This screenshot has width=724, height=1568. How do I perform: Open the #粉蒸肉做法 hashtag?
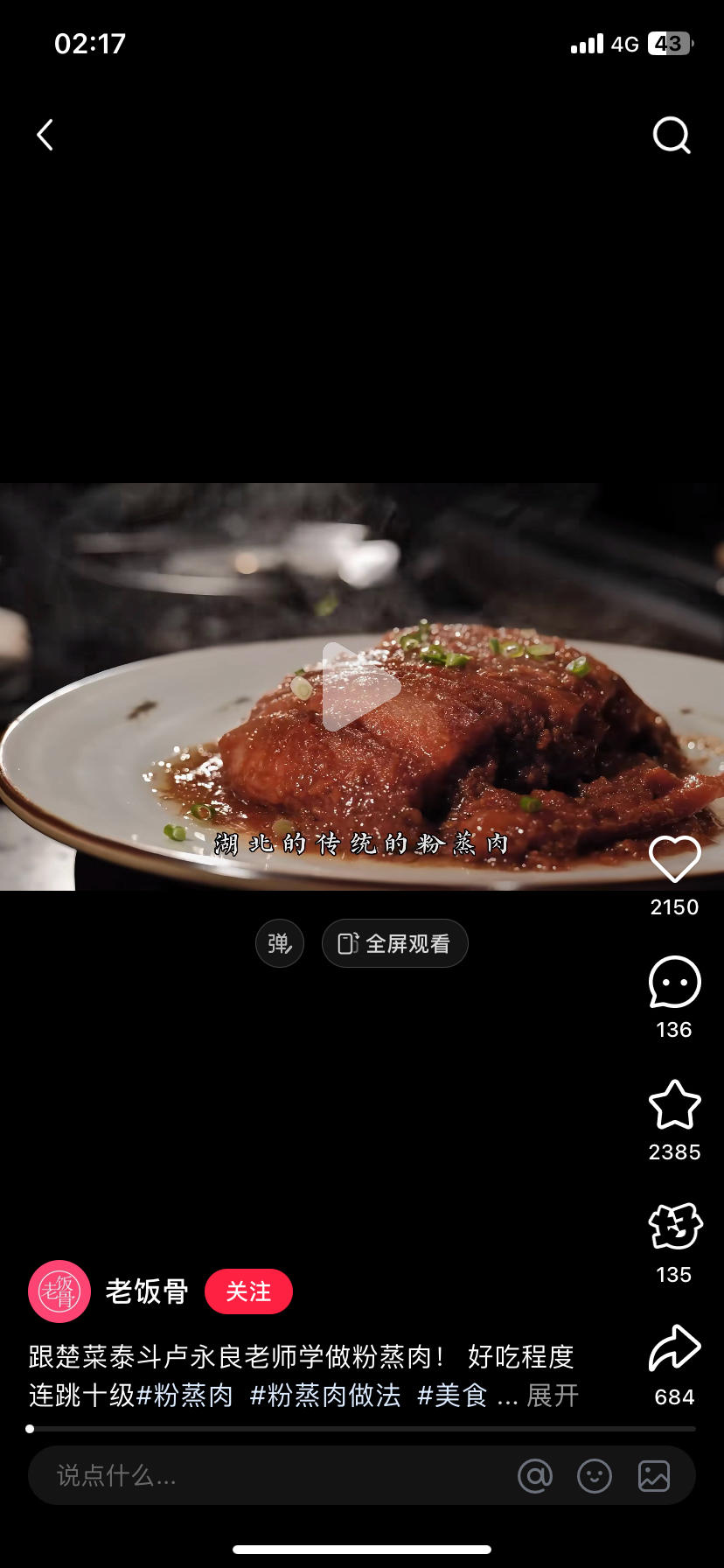(325, 1395)
